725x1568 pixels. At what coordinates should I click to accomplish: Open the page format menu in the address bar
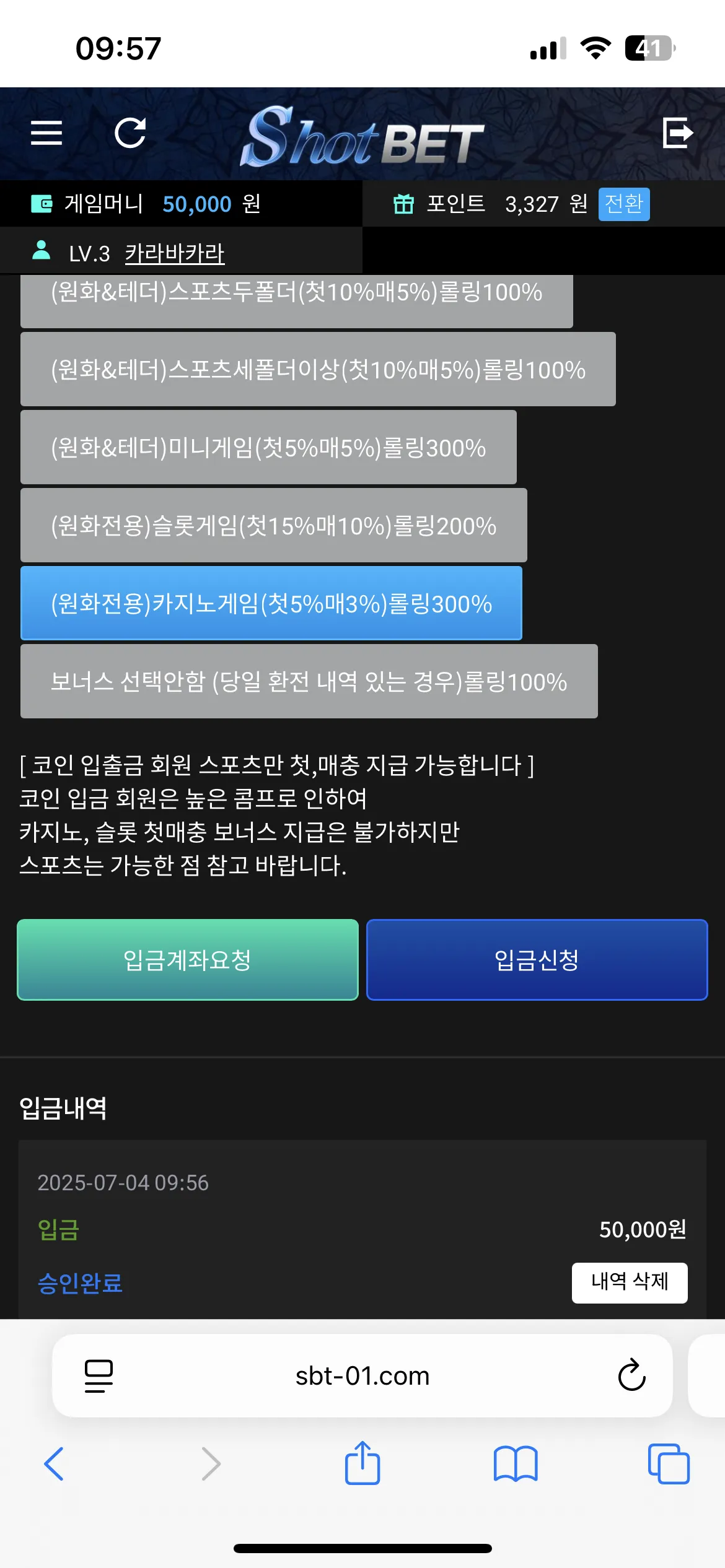99,1376
